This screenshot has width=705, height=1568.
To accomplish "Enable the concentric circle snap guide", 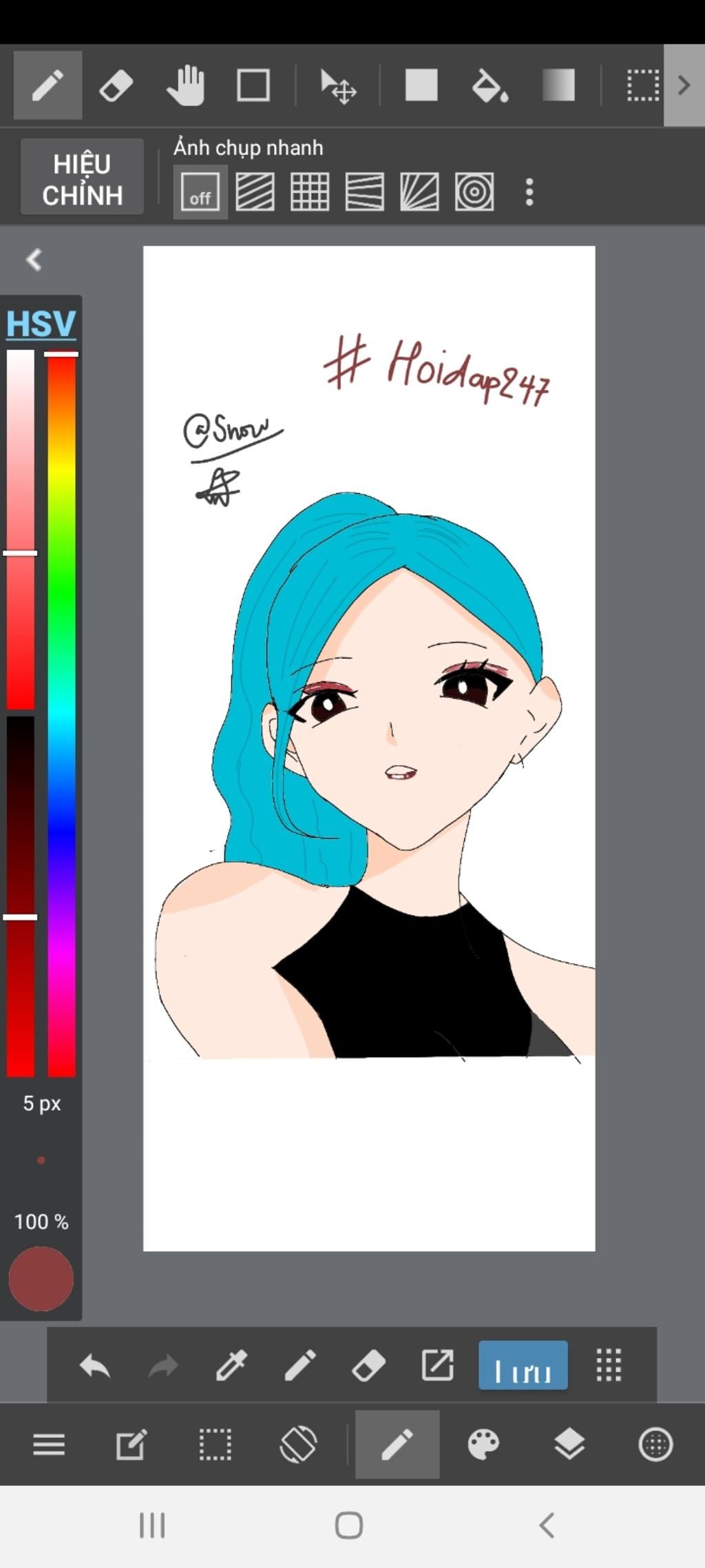I will click(x=474, y=192).
